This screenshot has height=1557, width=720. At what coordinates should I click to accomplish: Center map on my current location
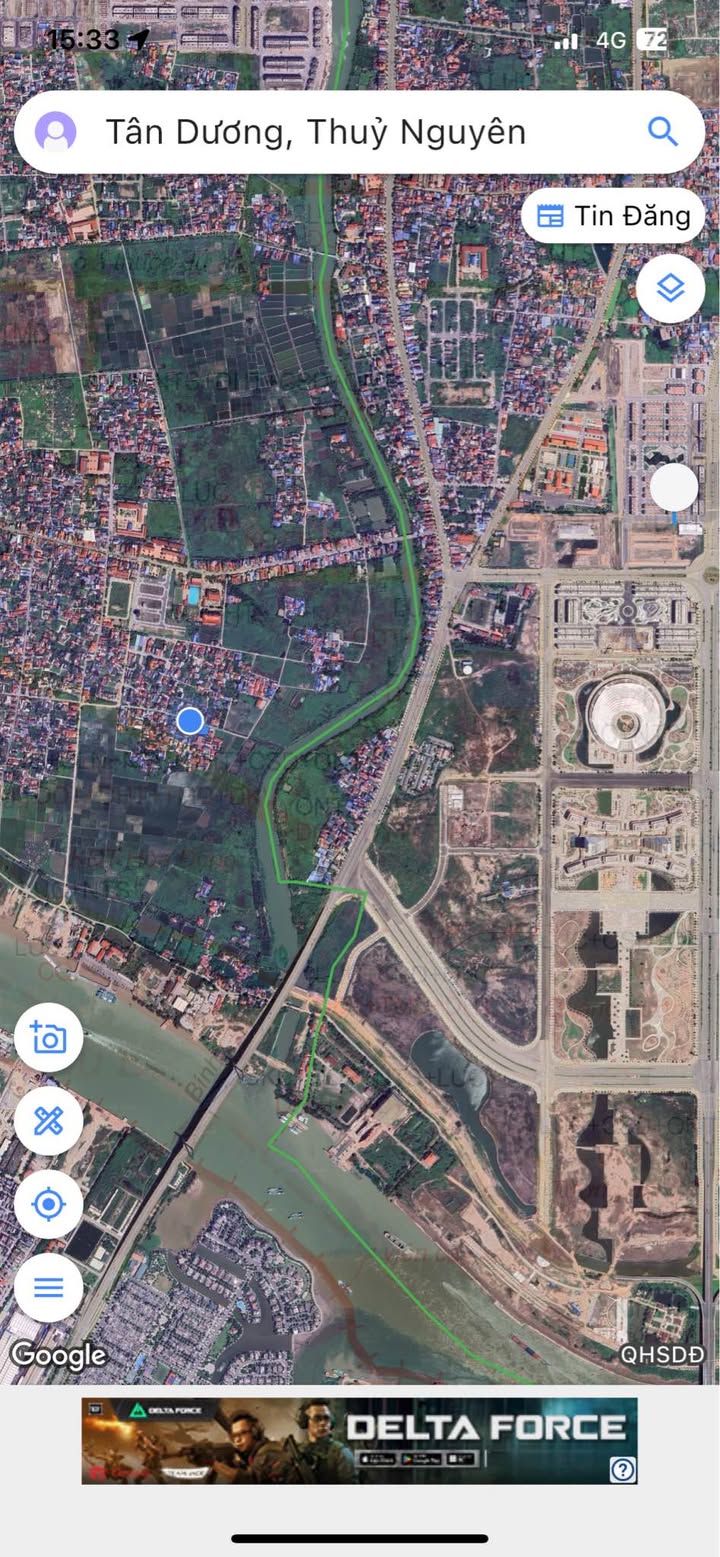48,1204
